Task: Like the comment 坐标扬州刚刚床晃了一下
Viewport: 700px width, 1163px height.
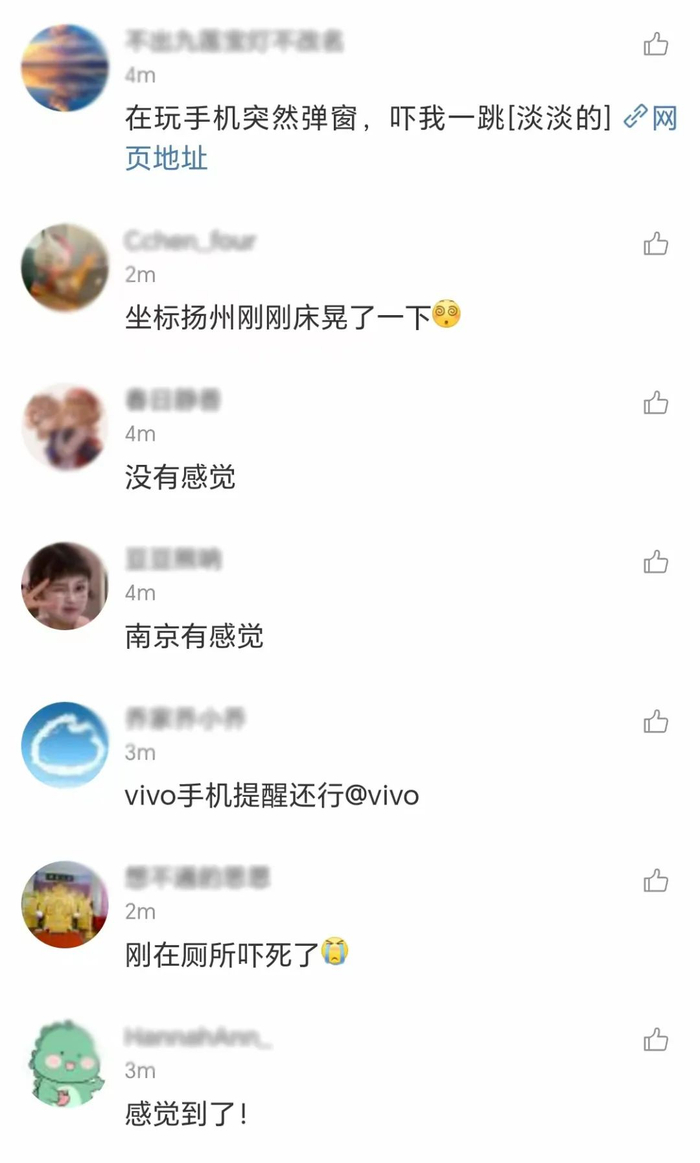Action: point(656,244)
